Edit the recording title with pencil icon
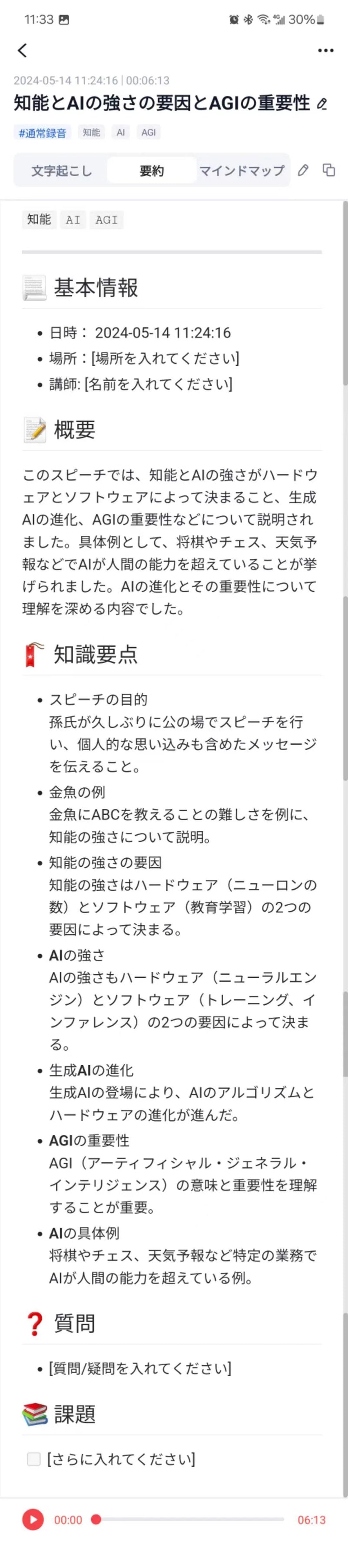 [x=322, y=104]
